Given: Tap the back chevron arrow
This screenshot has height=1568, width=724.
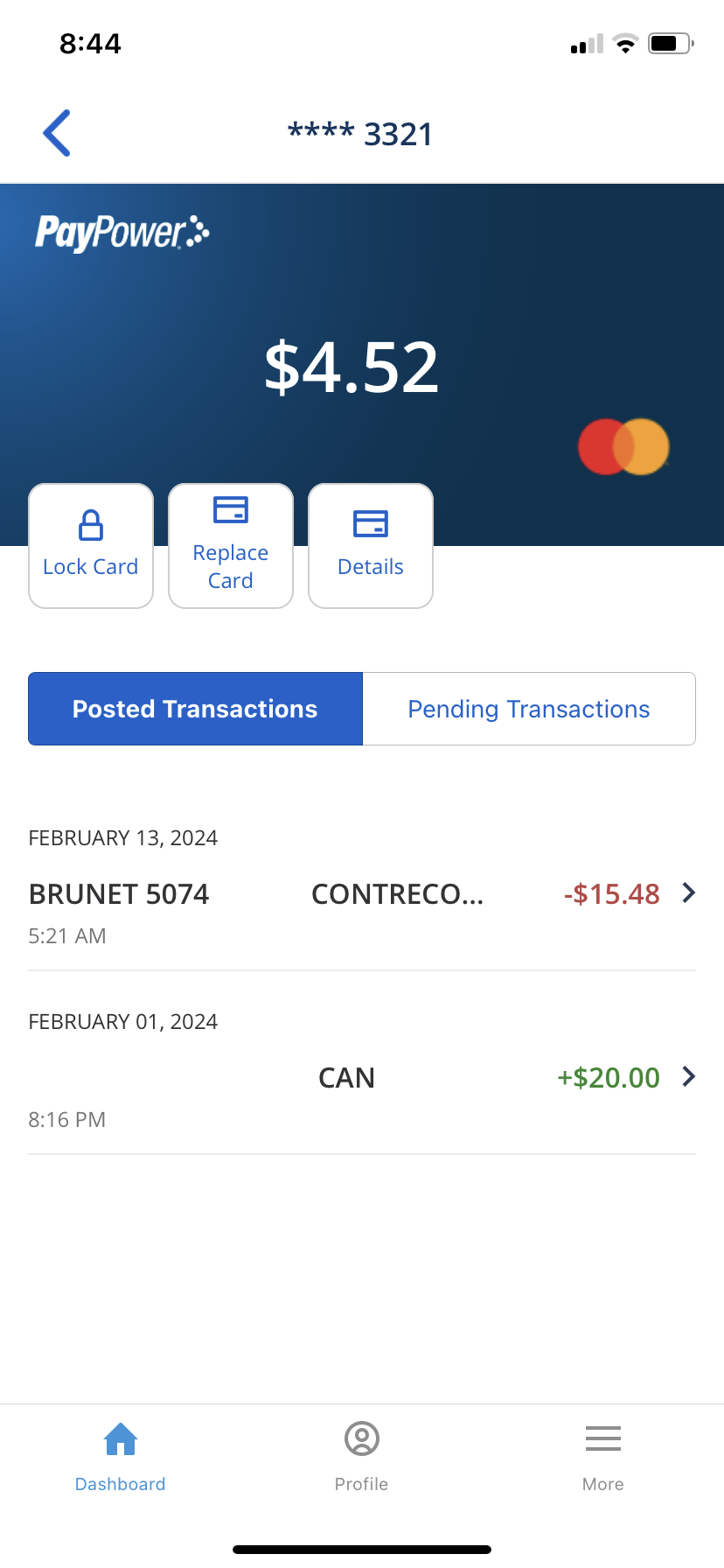Looking at the screenshot, I should point(55,132).
